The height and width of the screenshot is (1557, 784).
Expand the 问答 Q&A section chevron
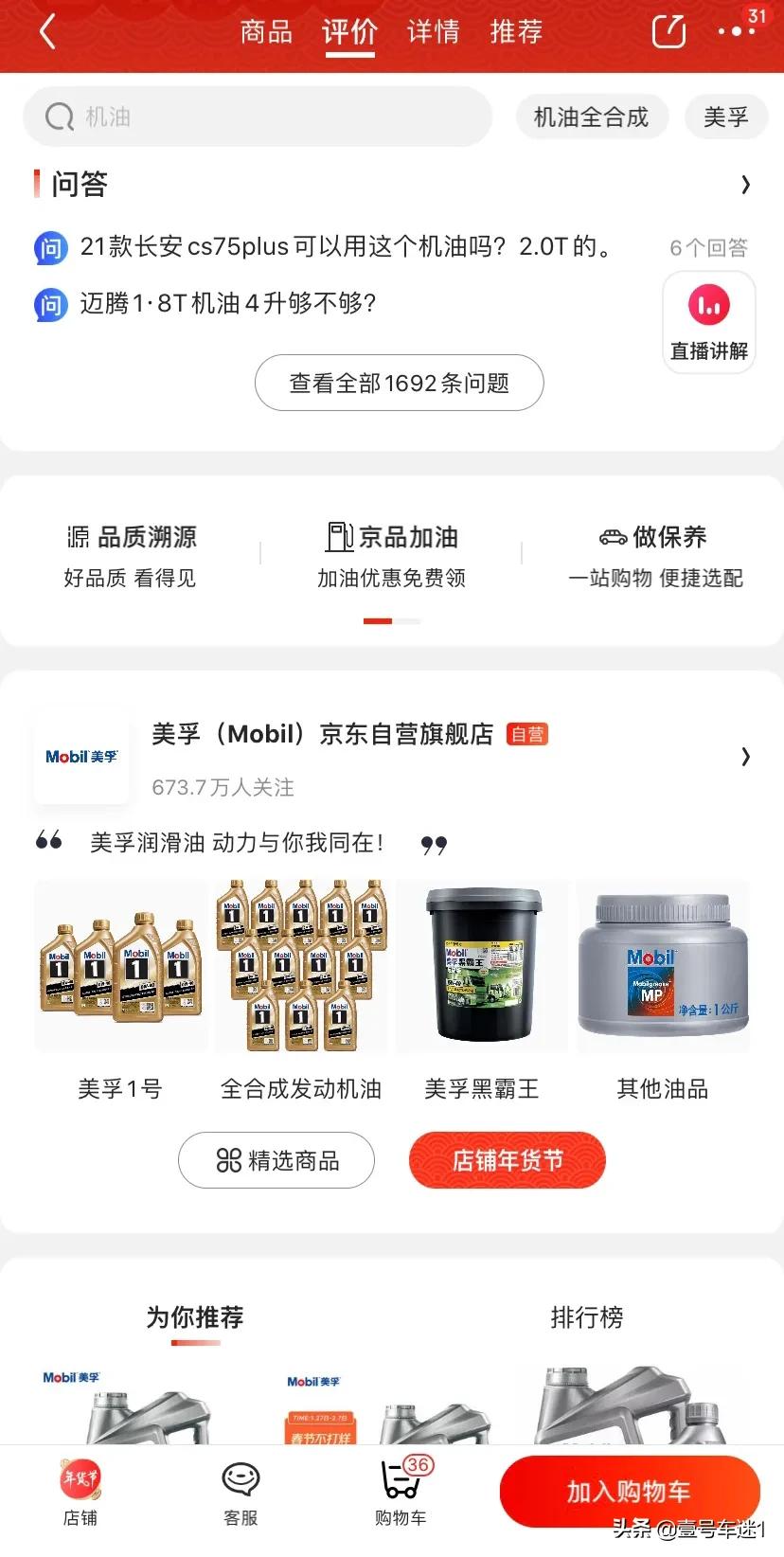click(746, 184)
